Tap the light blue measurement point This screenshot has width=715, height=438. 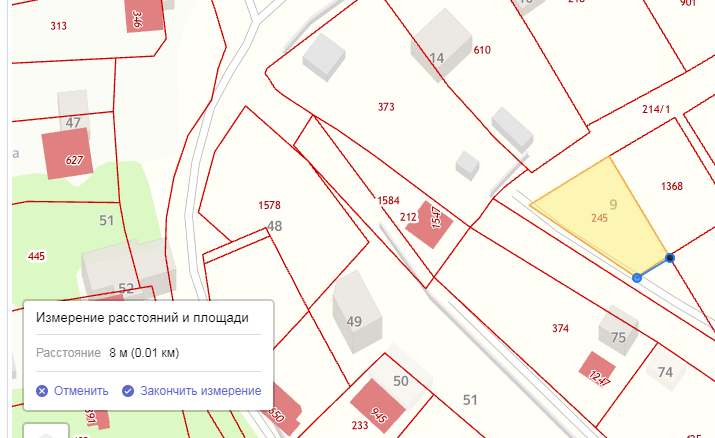click(x=637, y=277)
